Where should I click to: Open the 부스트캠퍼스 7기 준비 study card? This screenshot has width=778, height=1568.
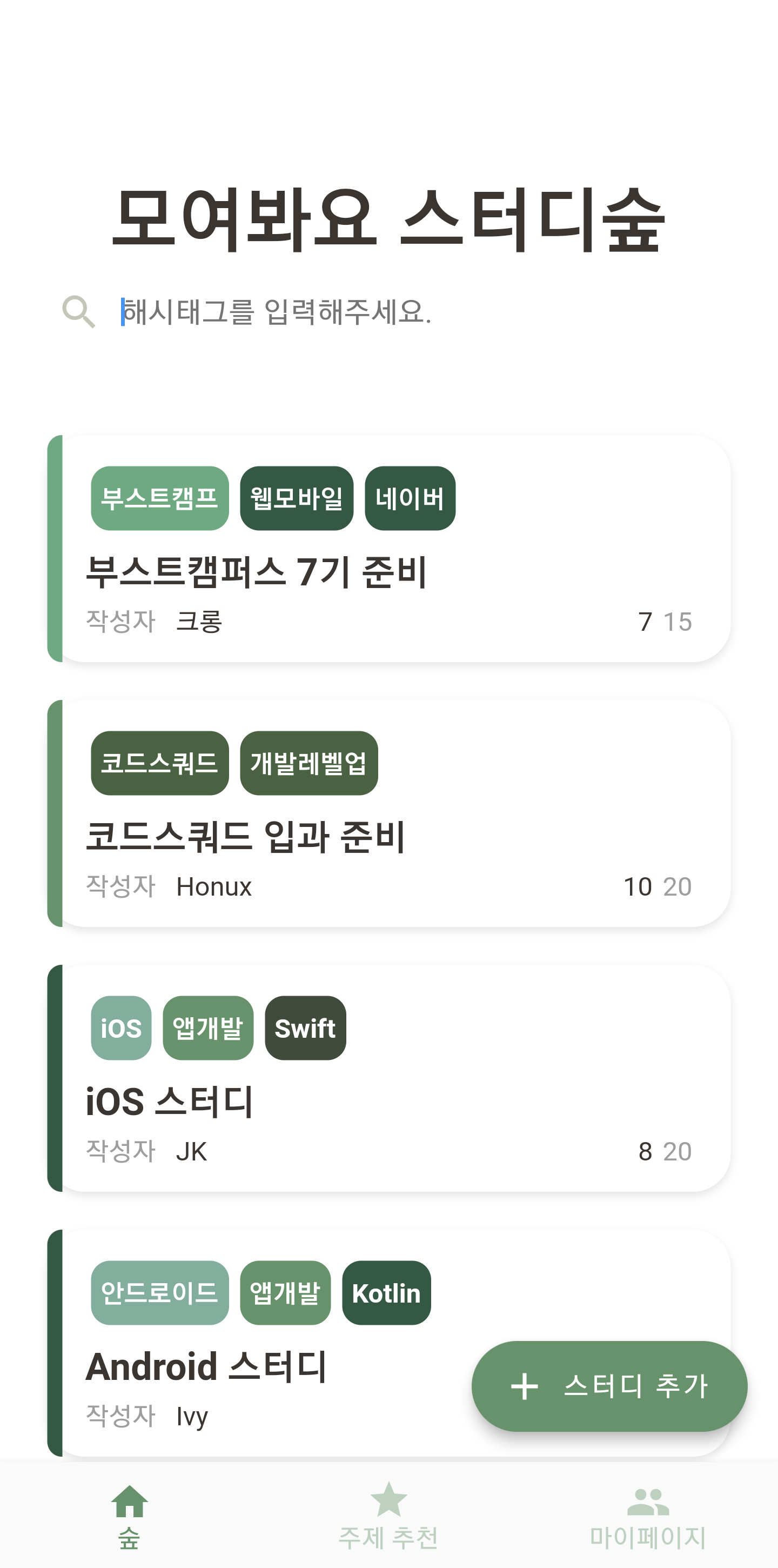[x=388, y=549]
